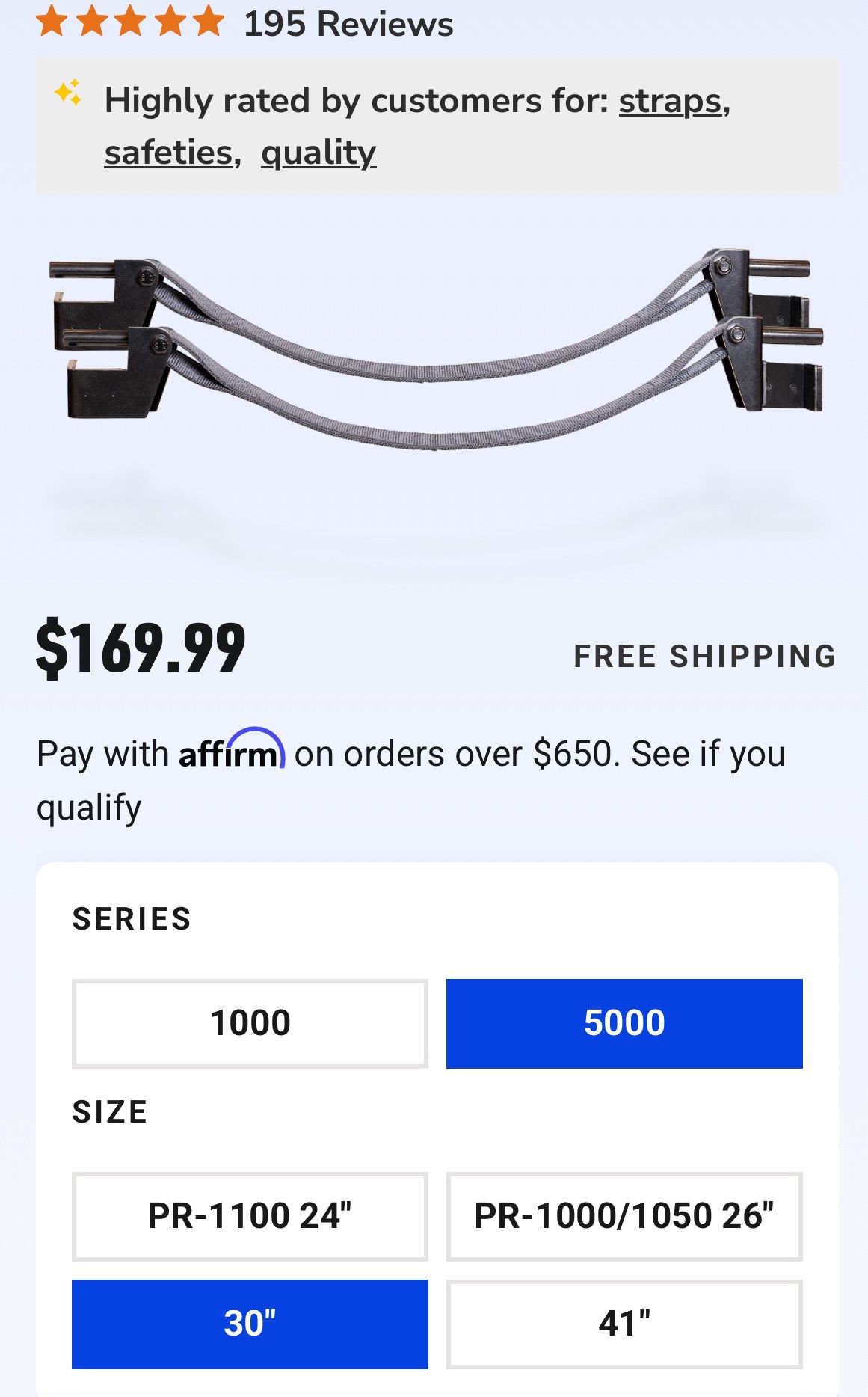
Task: Pick the 41" size option
Action: [x=624, y=1324]
